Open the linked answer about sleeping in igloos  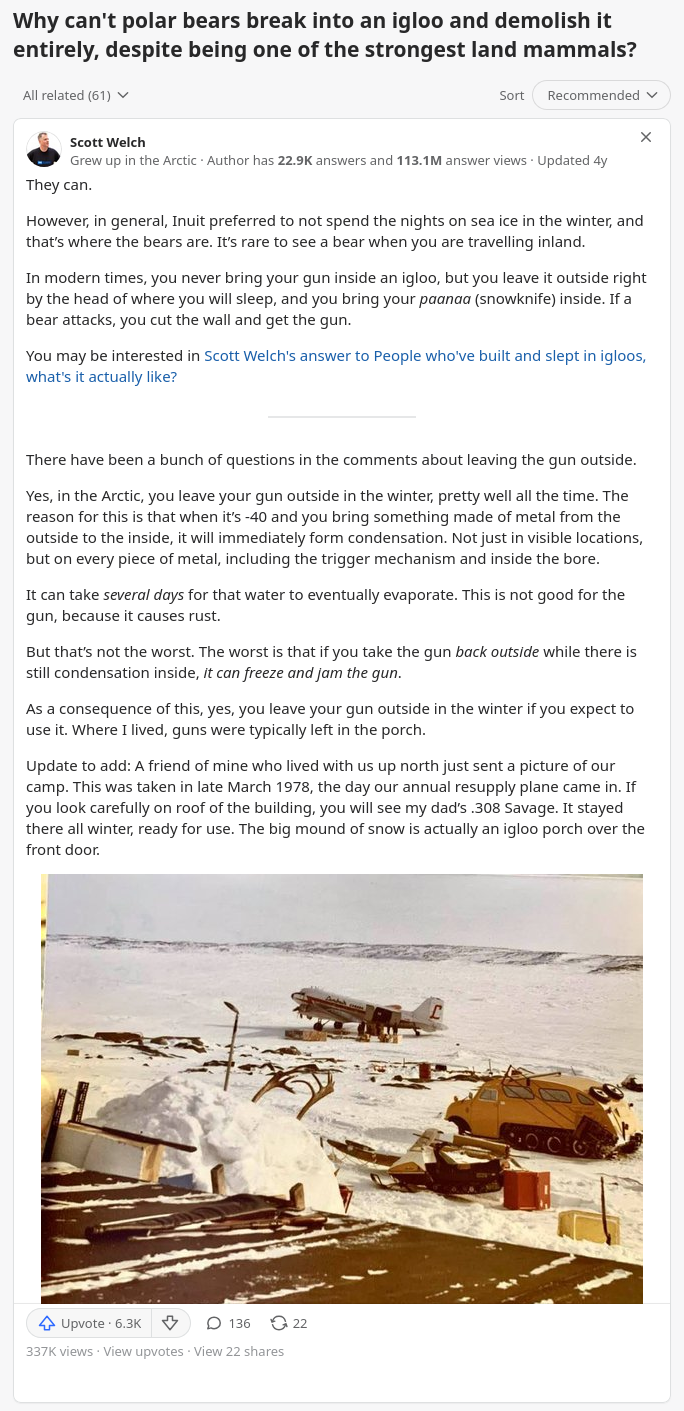point(336,366)
